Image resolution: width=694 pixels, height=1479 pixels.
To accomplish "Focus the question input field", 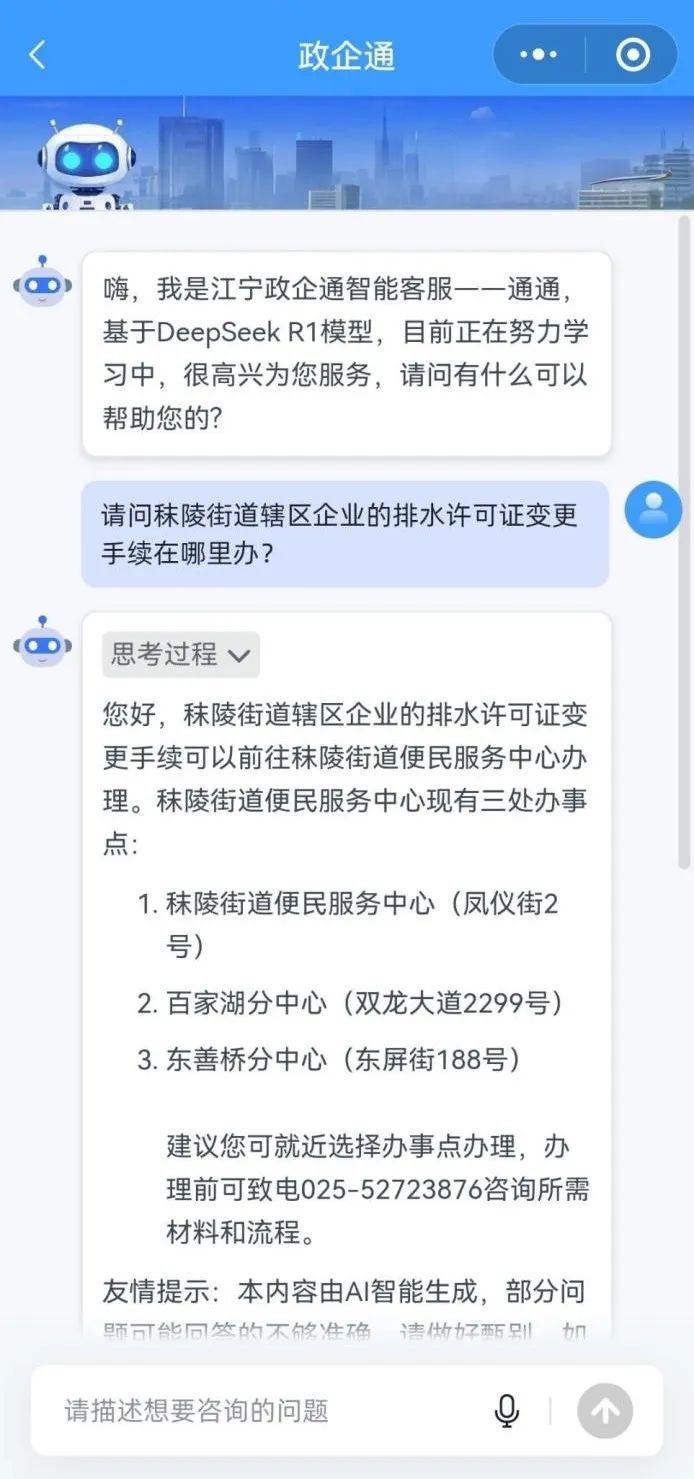I will 270,1411.
